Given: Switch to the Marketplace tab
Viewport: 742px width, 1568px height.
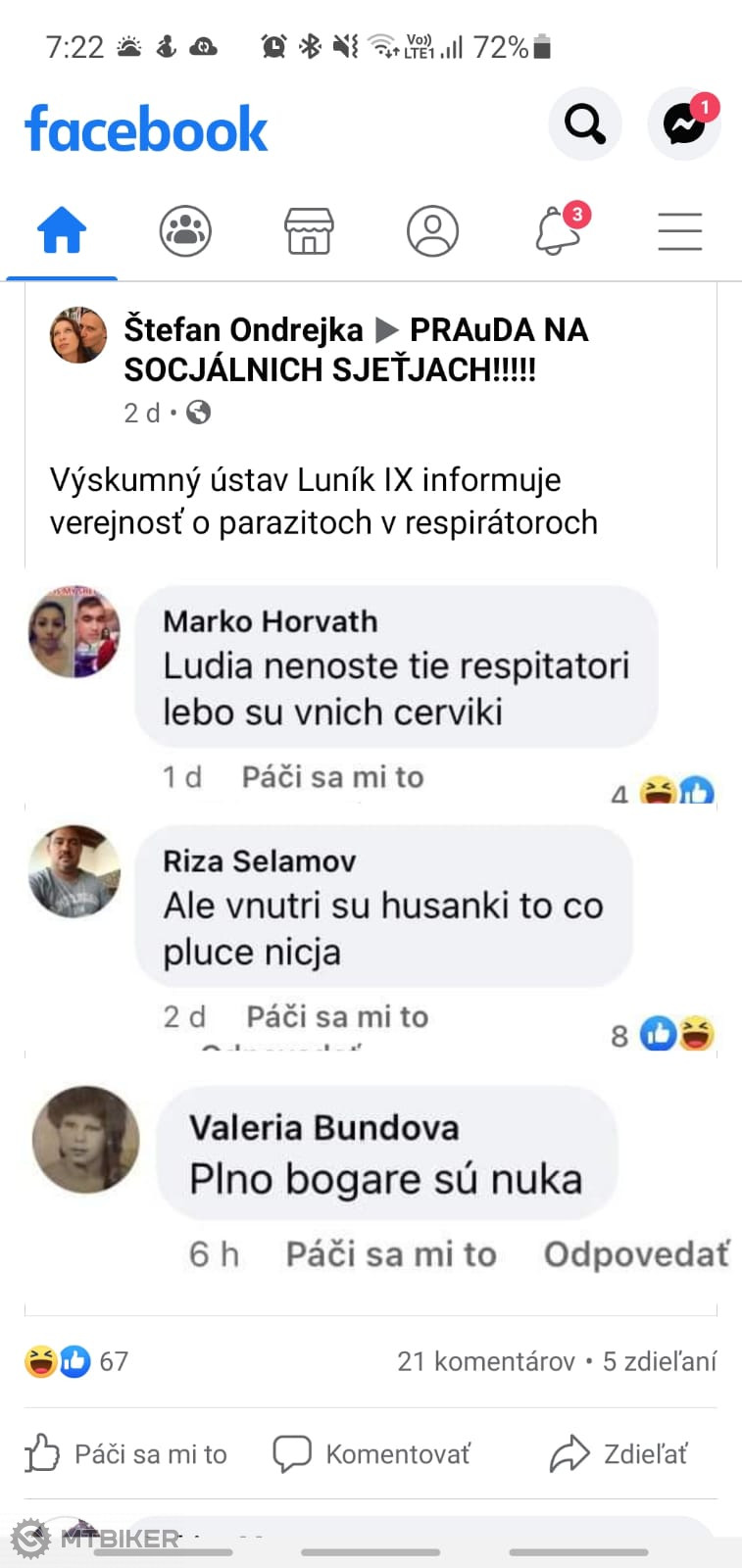Looking at the screenshot, I should tap(309, 232).
